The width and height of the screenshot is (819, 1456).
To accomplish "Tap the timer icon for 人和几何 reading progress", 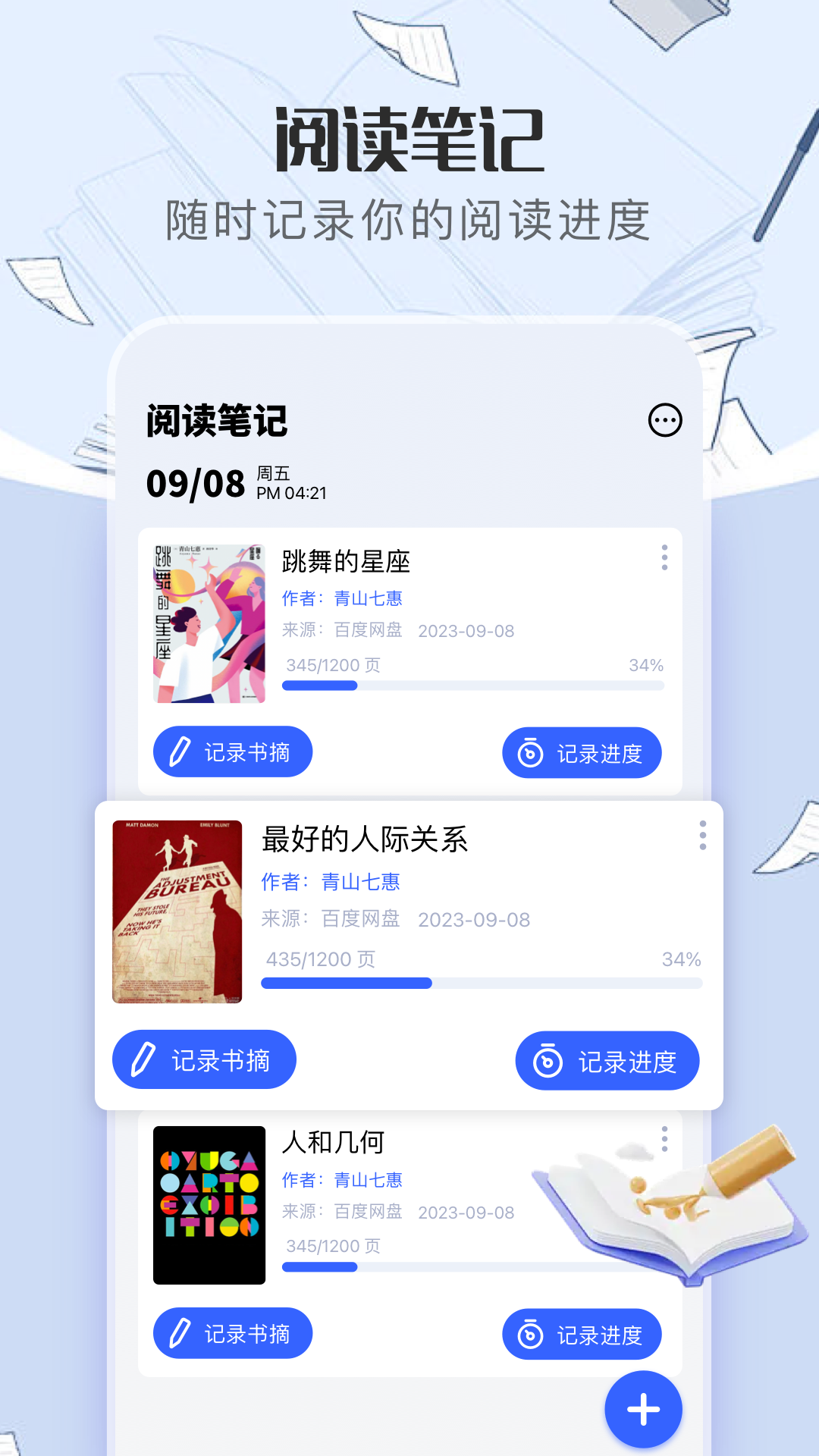I will click(530, 1334).
